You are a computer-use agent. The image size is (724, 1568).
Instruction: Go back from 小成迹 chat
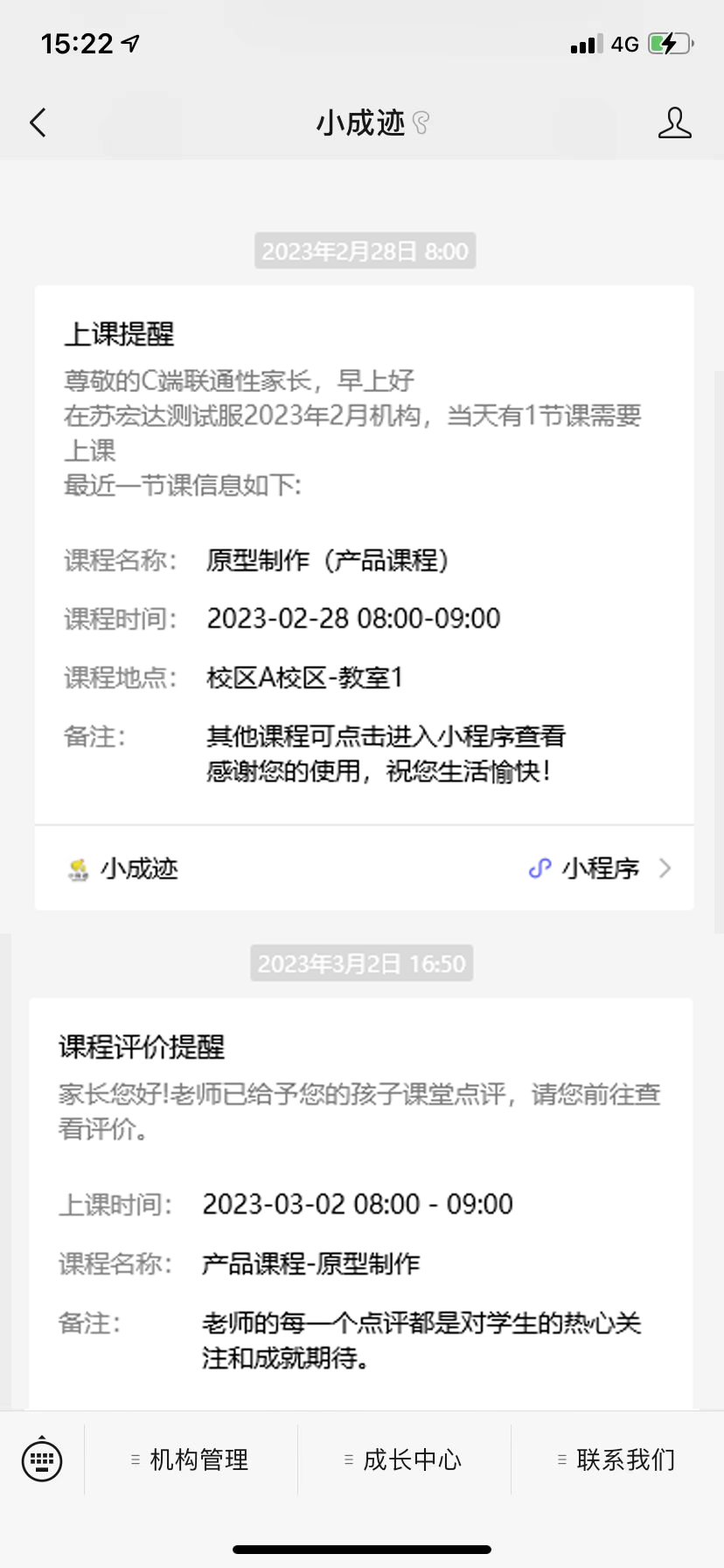(38, 123)
